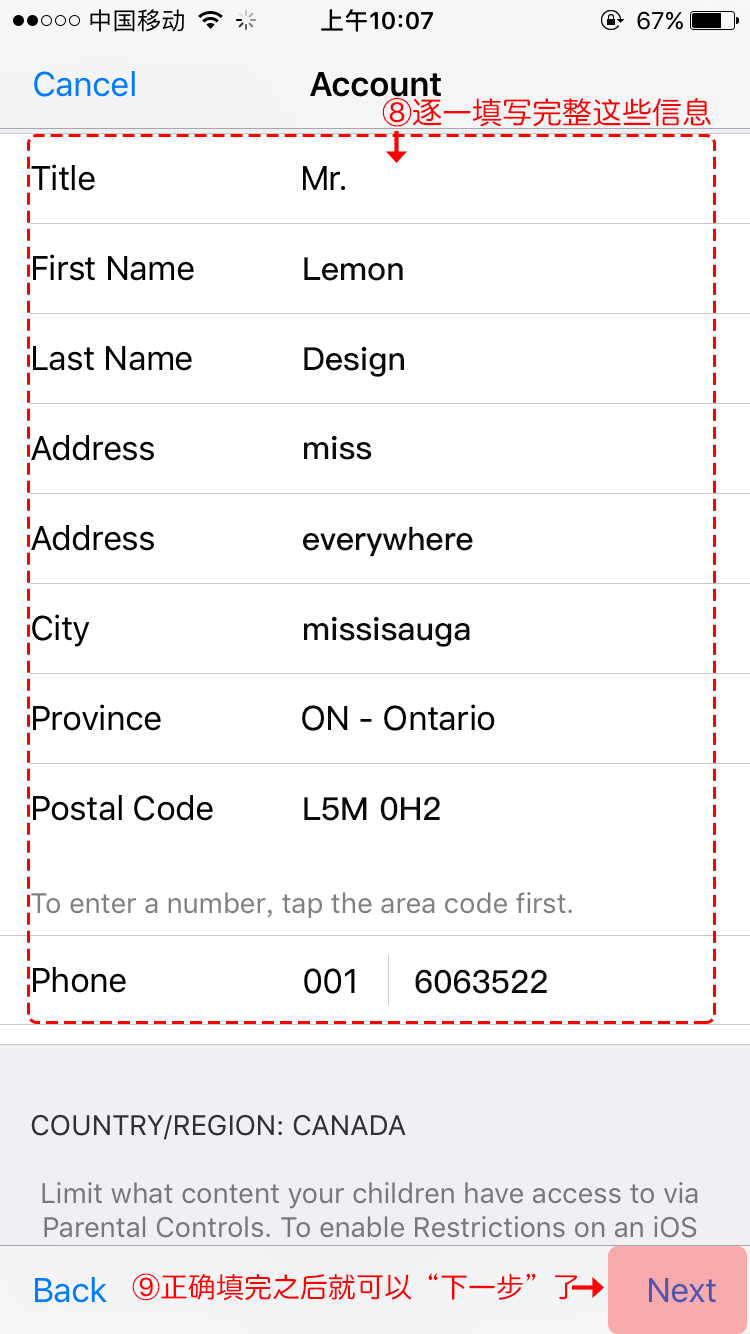Edit the Last Name field

(375, 359)
